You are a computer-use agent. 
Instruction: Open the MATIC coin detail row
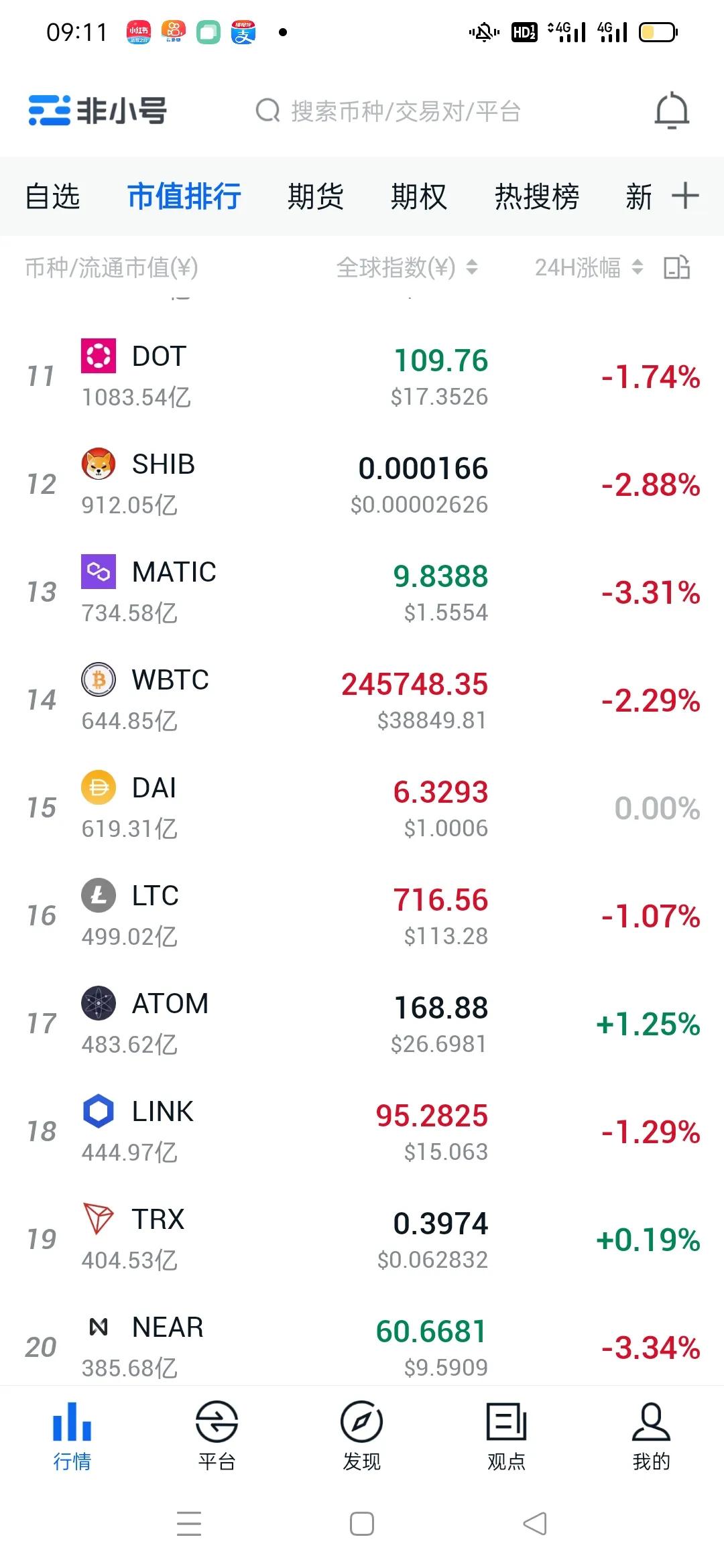pyautogui.click(x=362, y=590)
